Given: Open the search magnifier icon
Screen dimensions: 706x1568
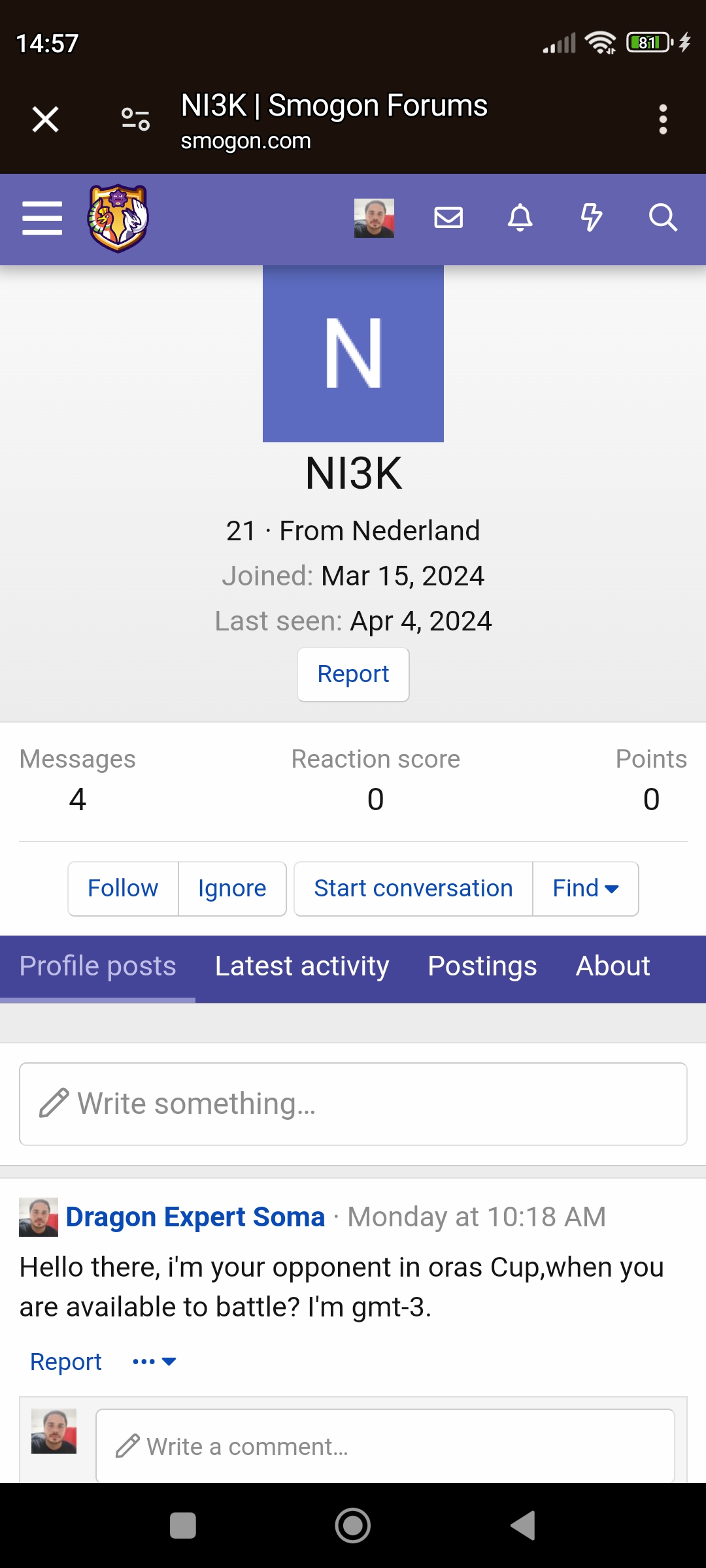Looking at the screenshot, I should [x=663, y=218].
